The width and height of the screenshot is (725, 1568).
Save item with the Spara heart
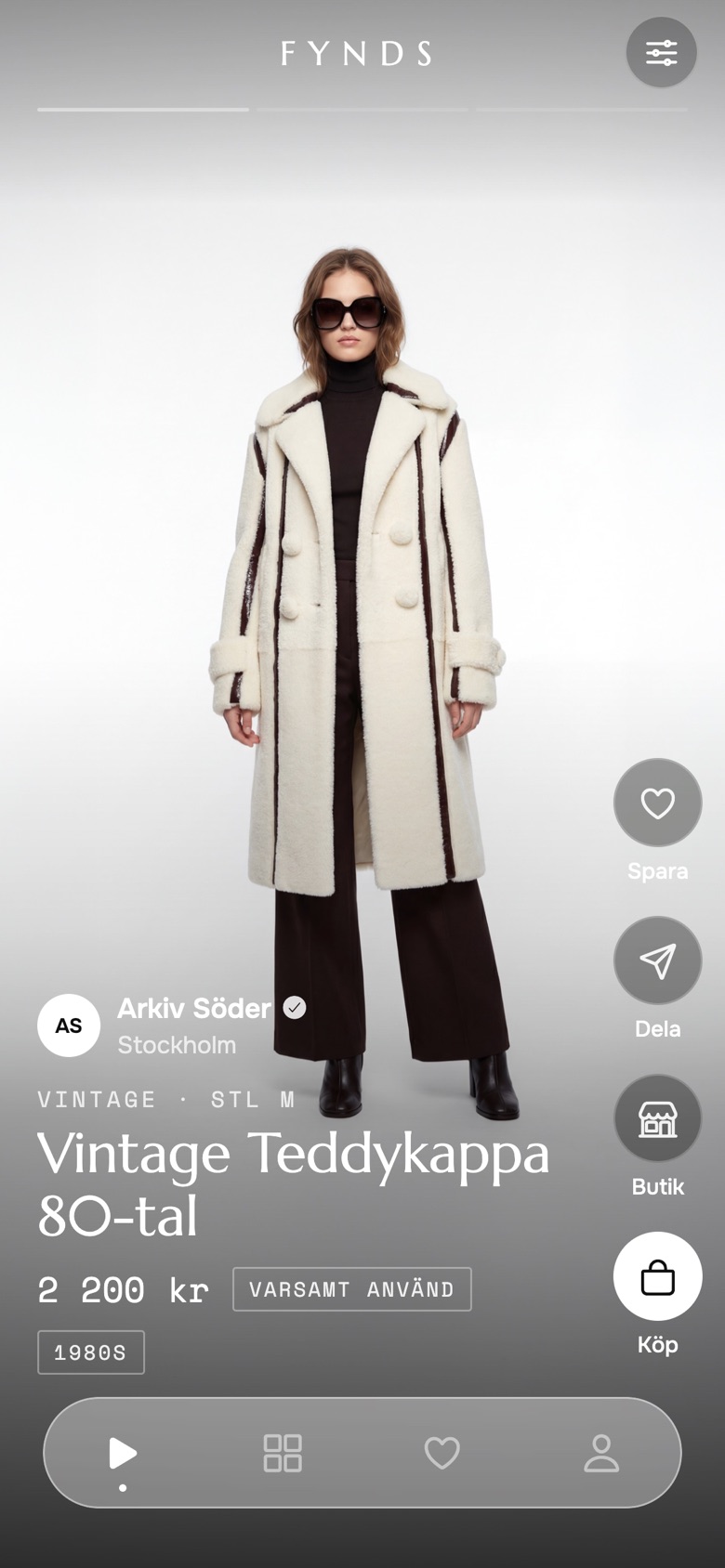pos(657,803)
